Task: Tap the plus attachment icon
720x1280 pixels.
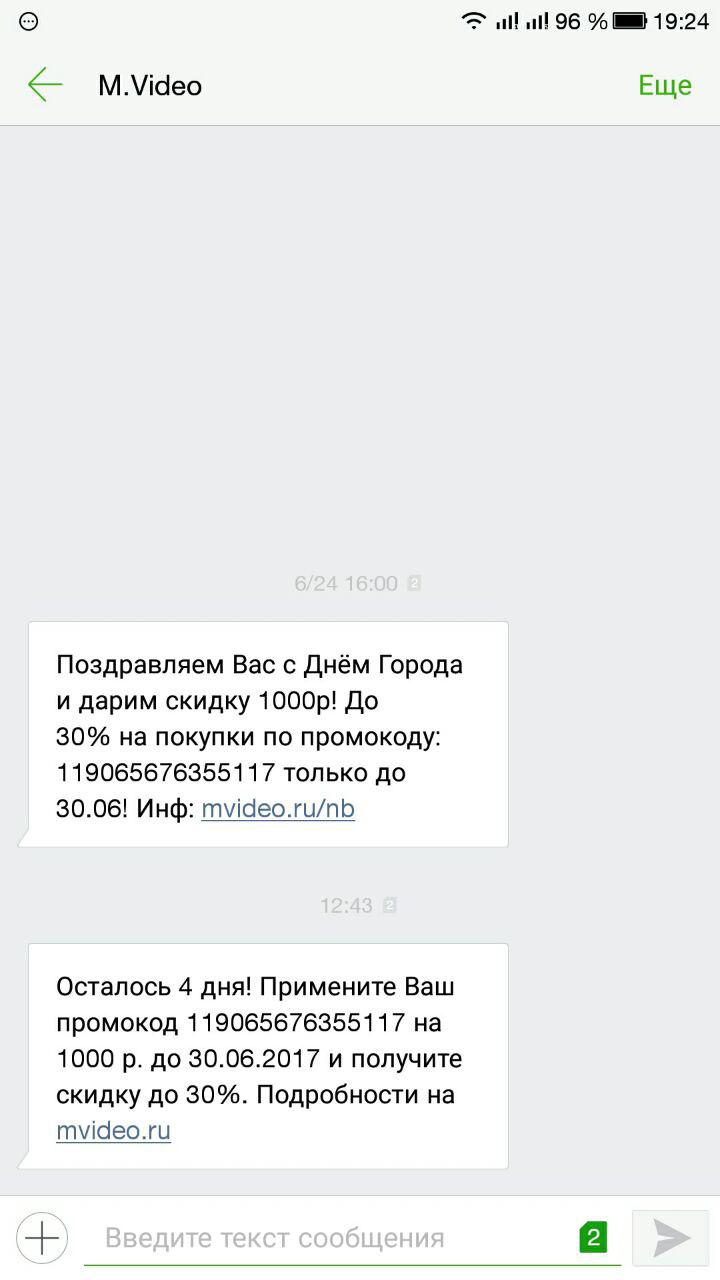Action: click(42, 1238)
